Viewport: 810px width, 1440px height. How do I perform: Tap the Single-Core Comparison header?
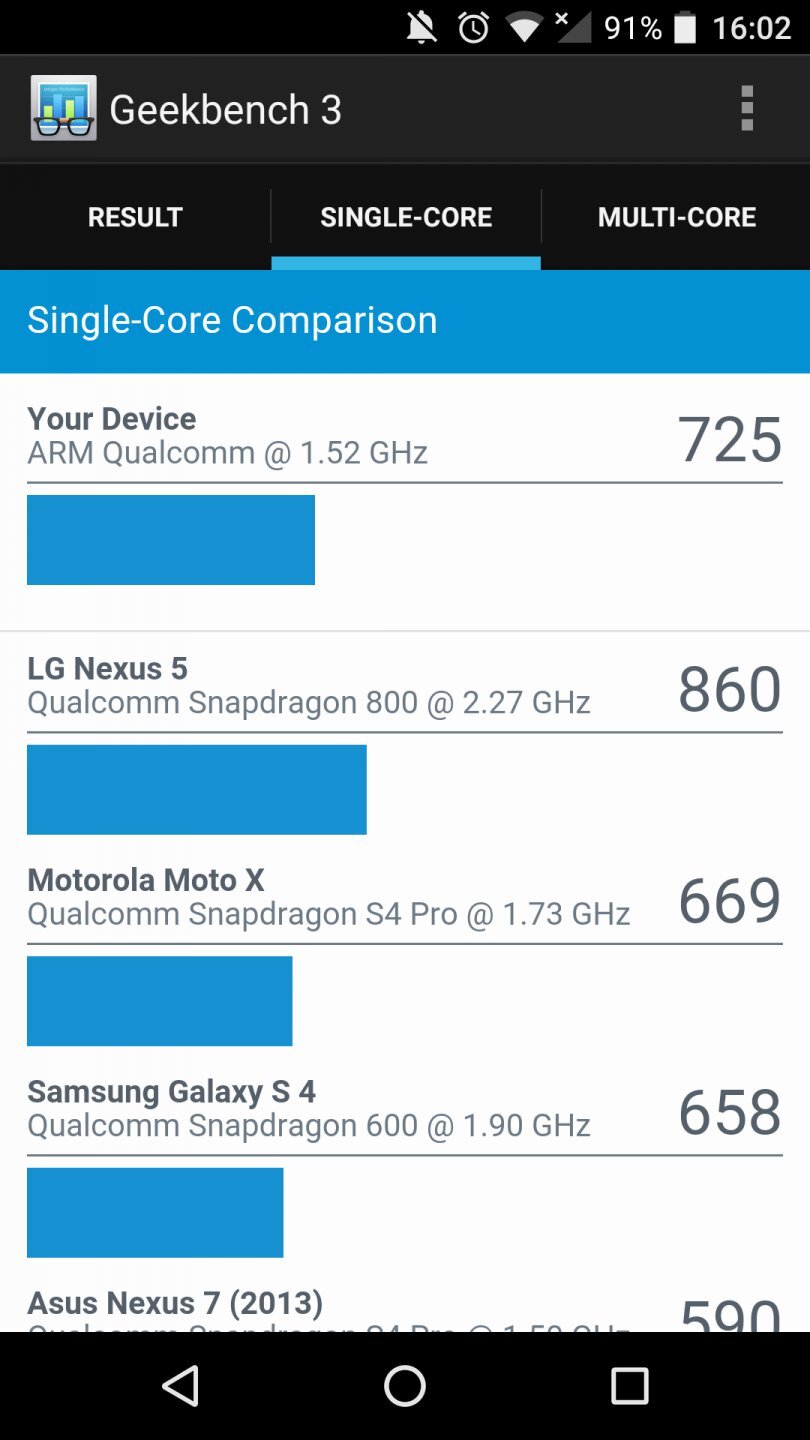point(233,320)
